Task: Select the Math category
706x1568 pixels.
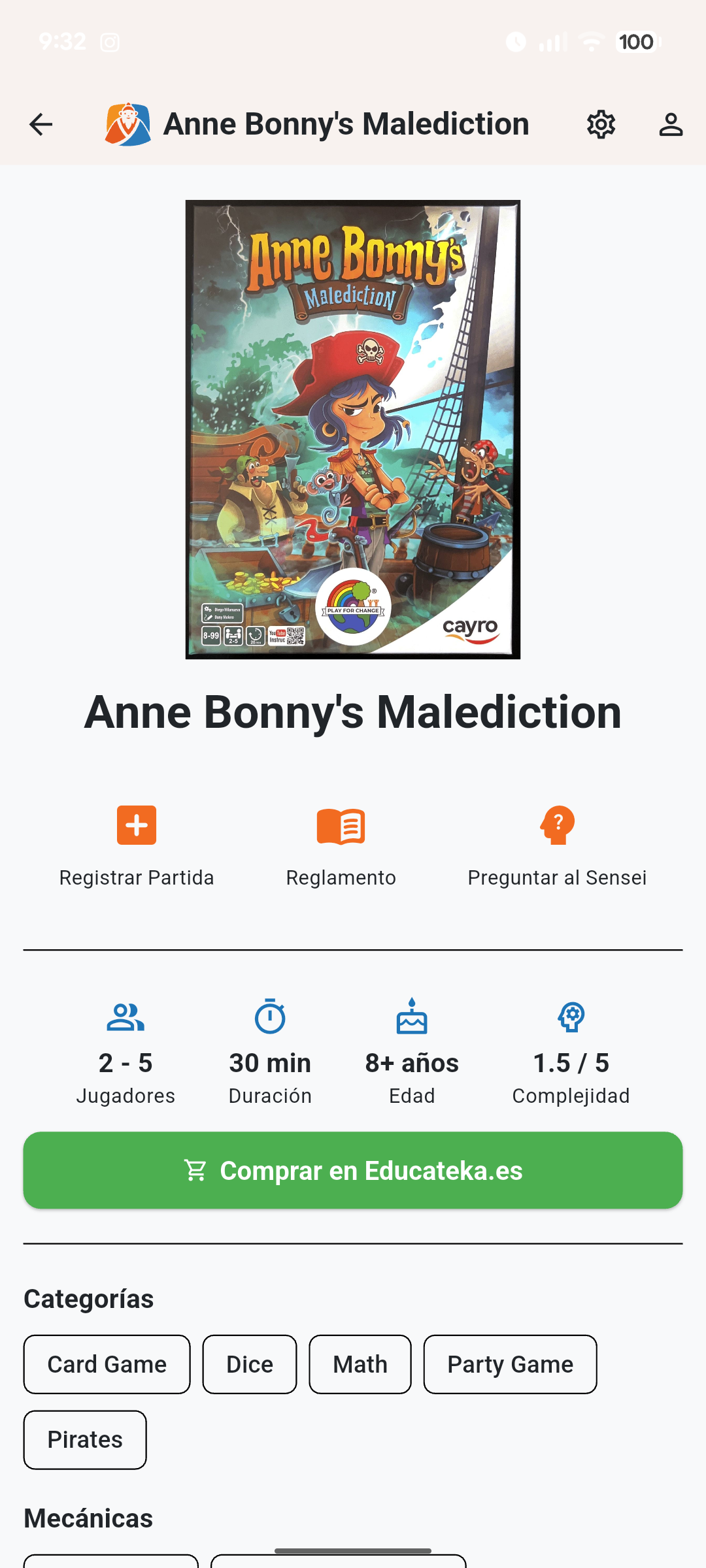Action: coord(360,1364)
